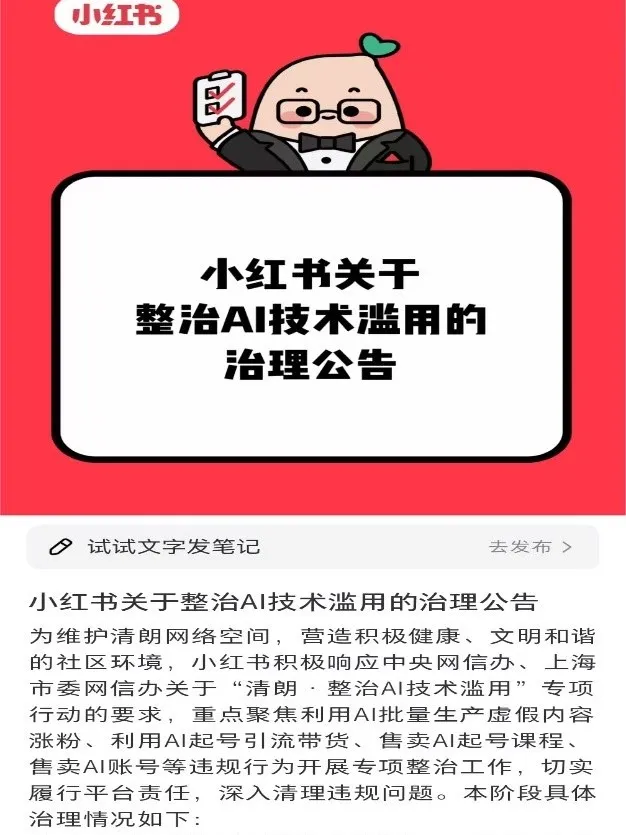The image size is (626, 835).
Task: Tap 去发布 to publish a text note
Action: tap(530, 547)
